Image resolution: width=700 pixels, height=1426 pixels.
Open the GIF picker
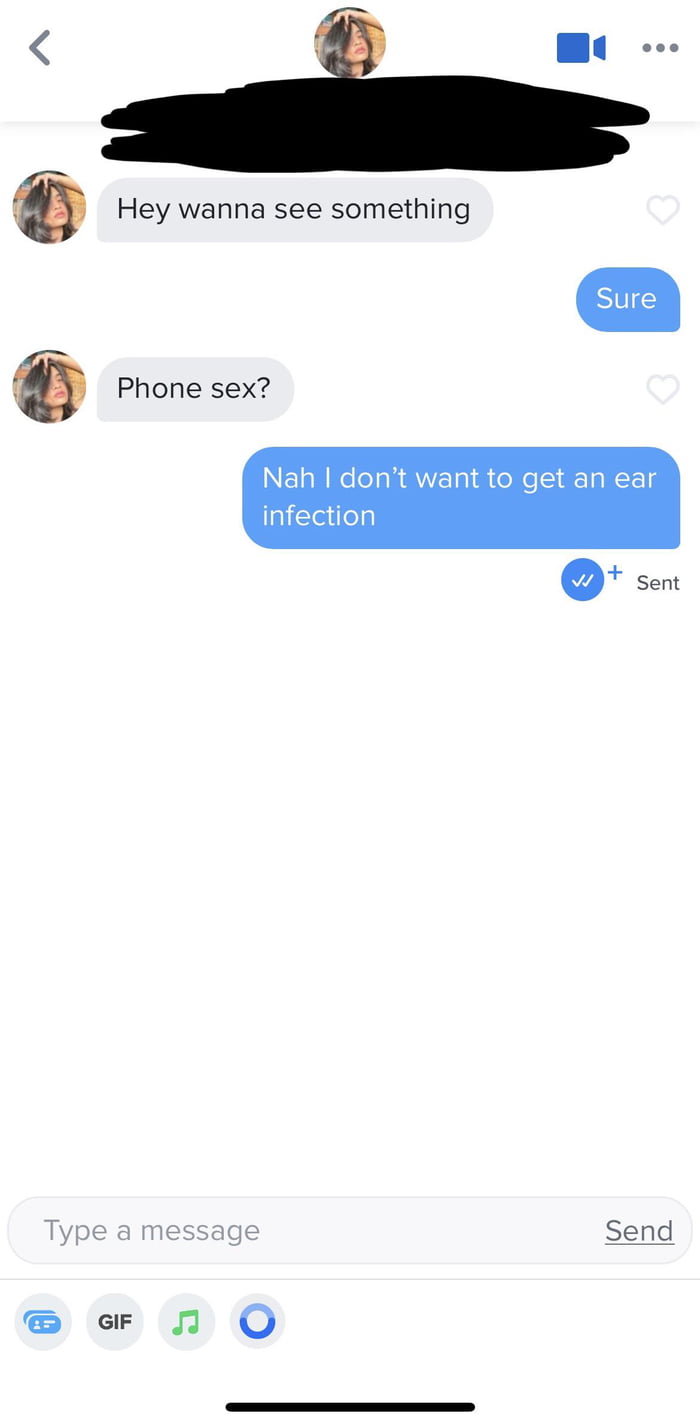115,1322
